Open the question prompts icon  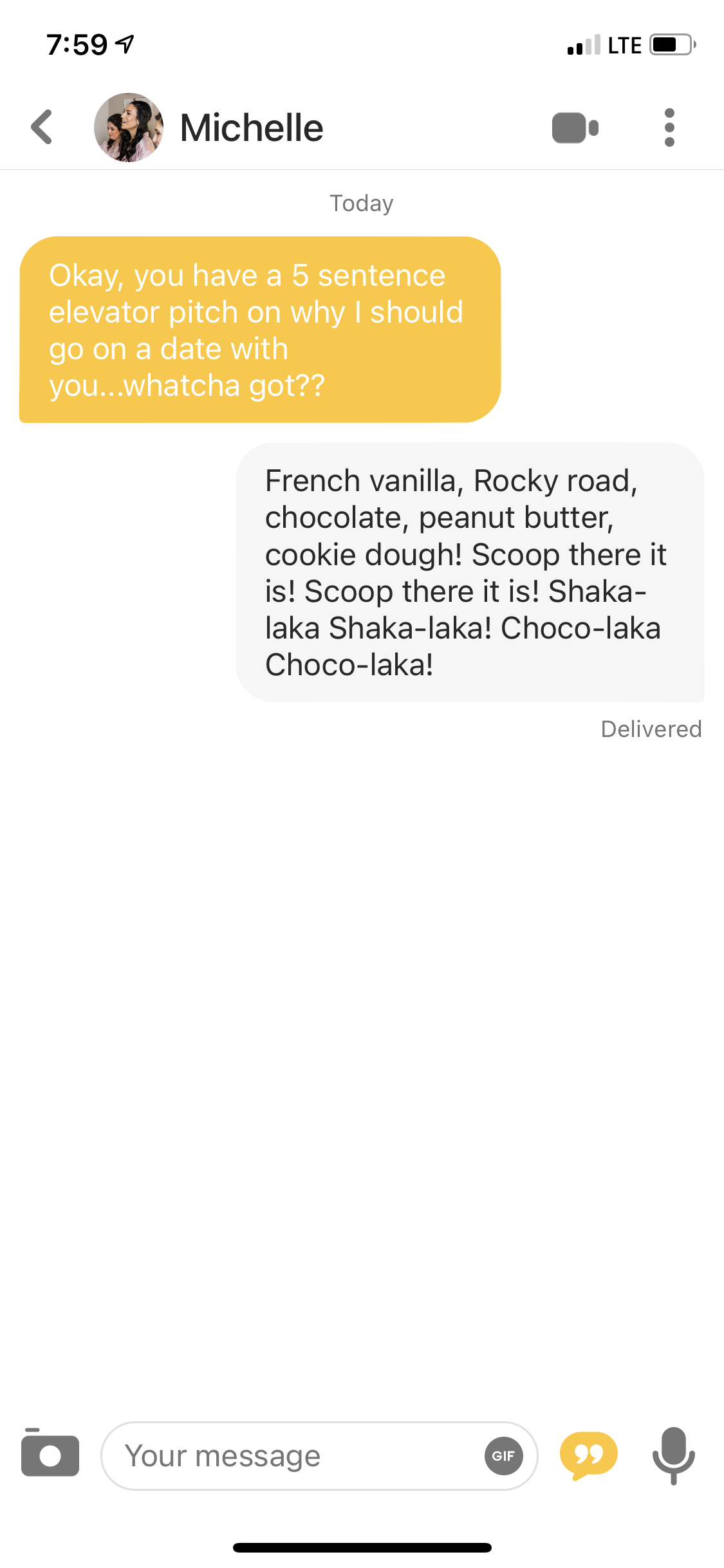coord(588,1456)
